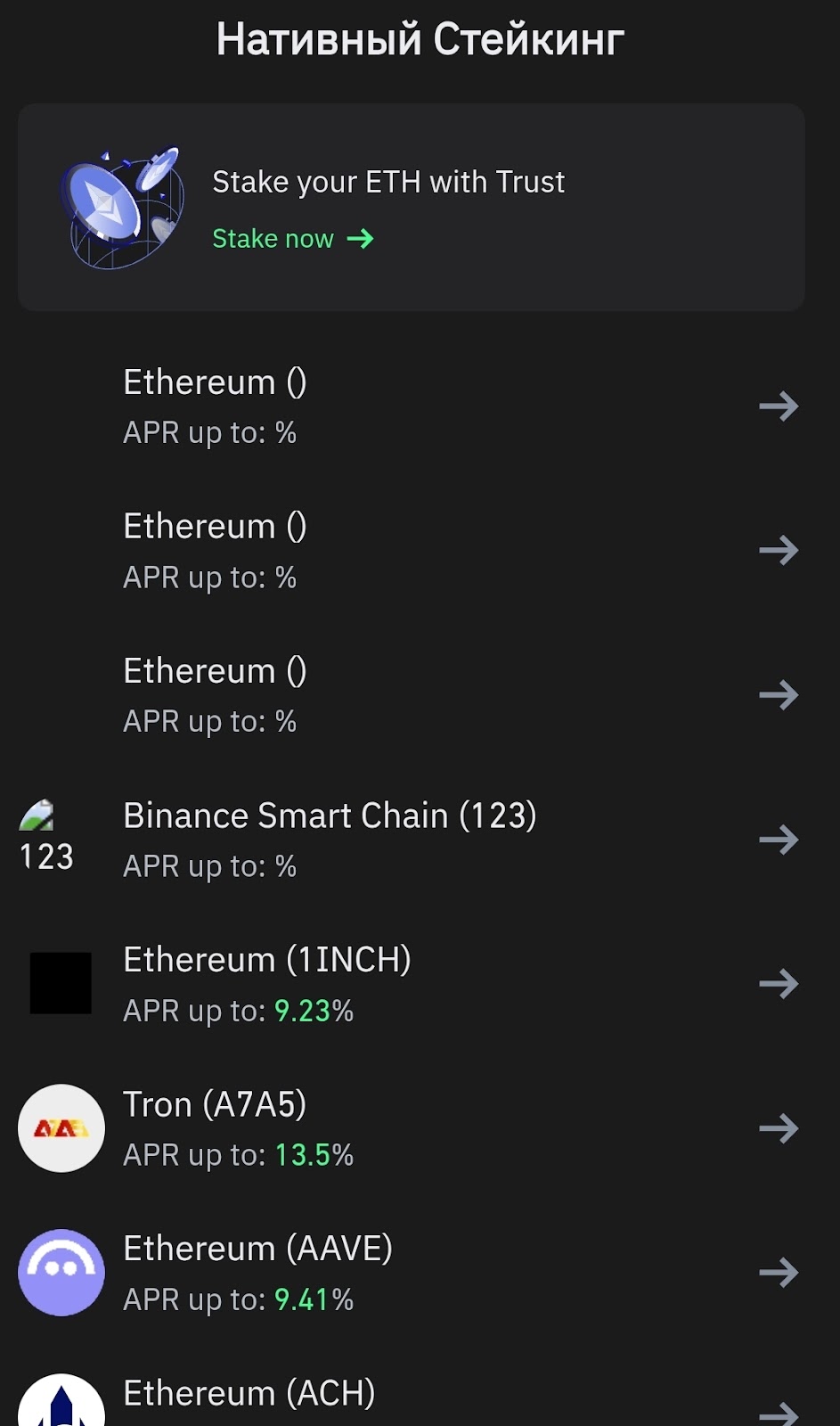
Task: Open Ethereum (1INCH) staking row
Action: coord(410,984)
